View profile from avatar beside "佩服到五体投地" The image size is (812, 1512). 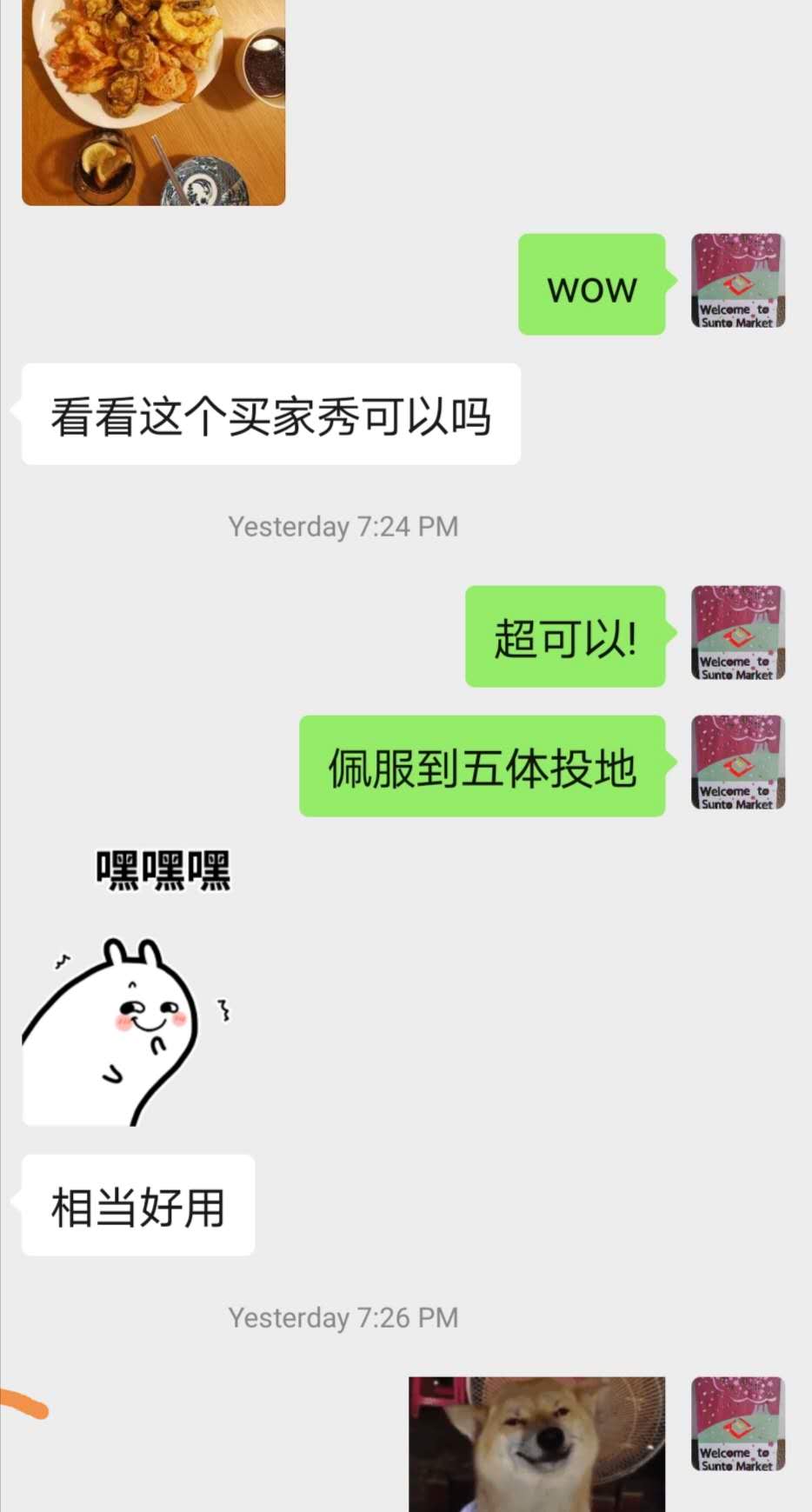pyautogui.click(x=737, y=763)
